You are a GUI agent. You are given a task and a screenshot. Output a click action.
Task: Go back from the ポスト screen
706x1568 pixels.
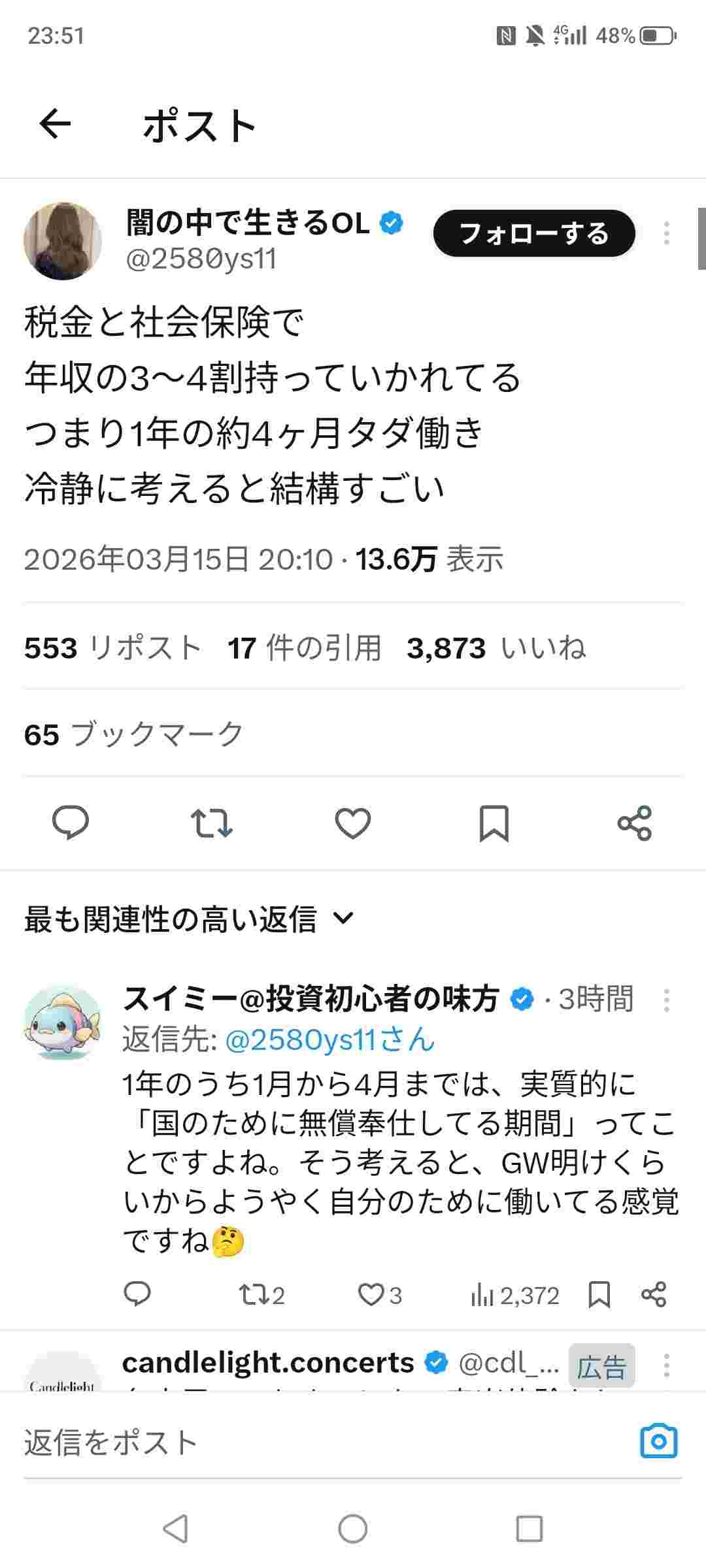point(55,124)
